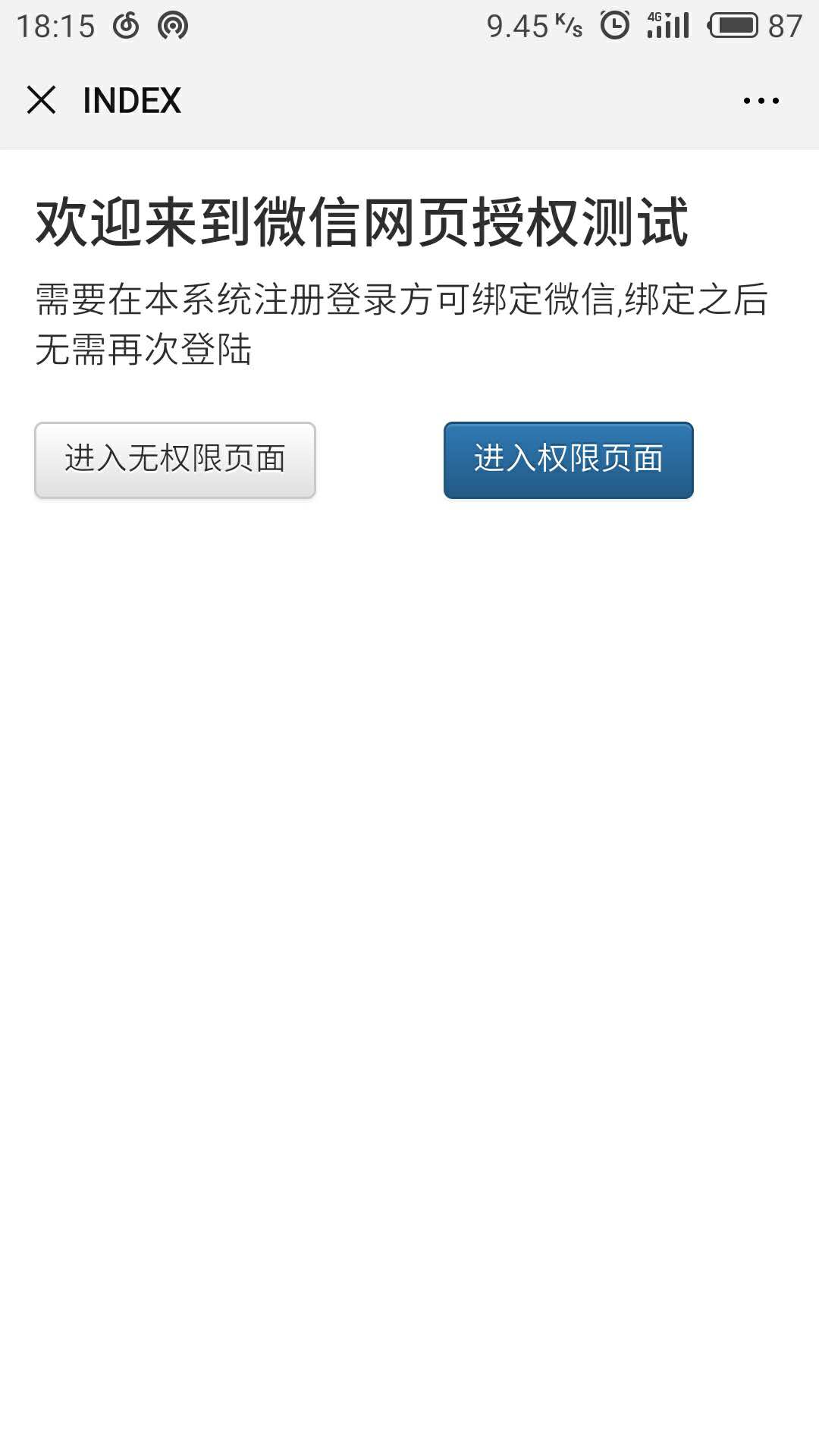The width and height of the screenshot is (819, 1456).
Task: Close the INDEX web page
Action: click(41, 100)
